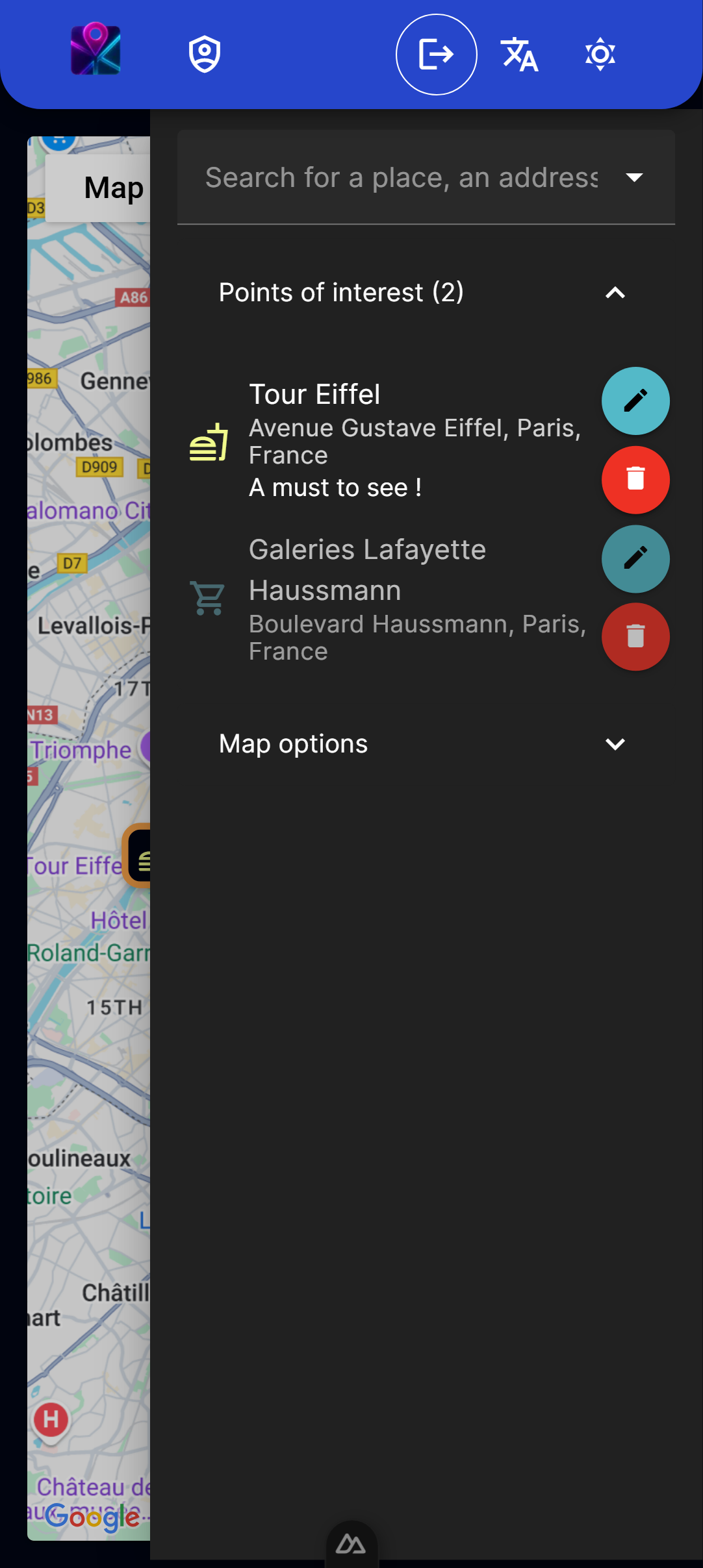The width and height of the screenshot is (703, 1568).
Task: Open the privacy shield icon
Action: [205, 55]
